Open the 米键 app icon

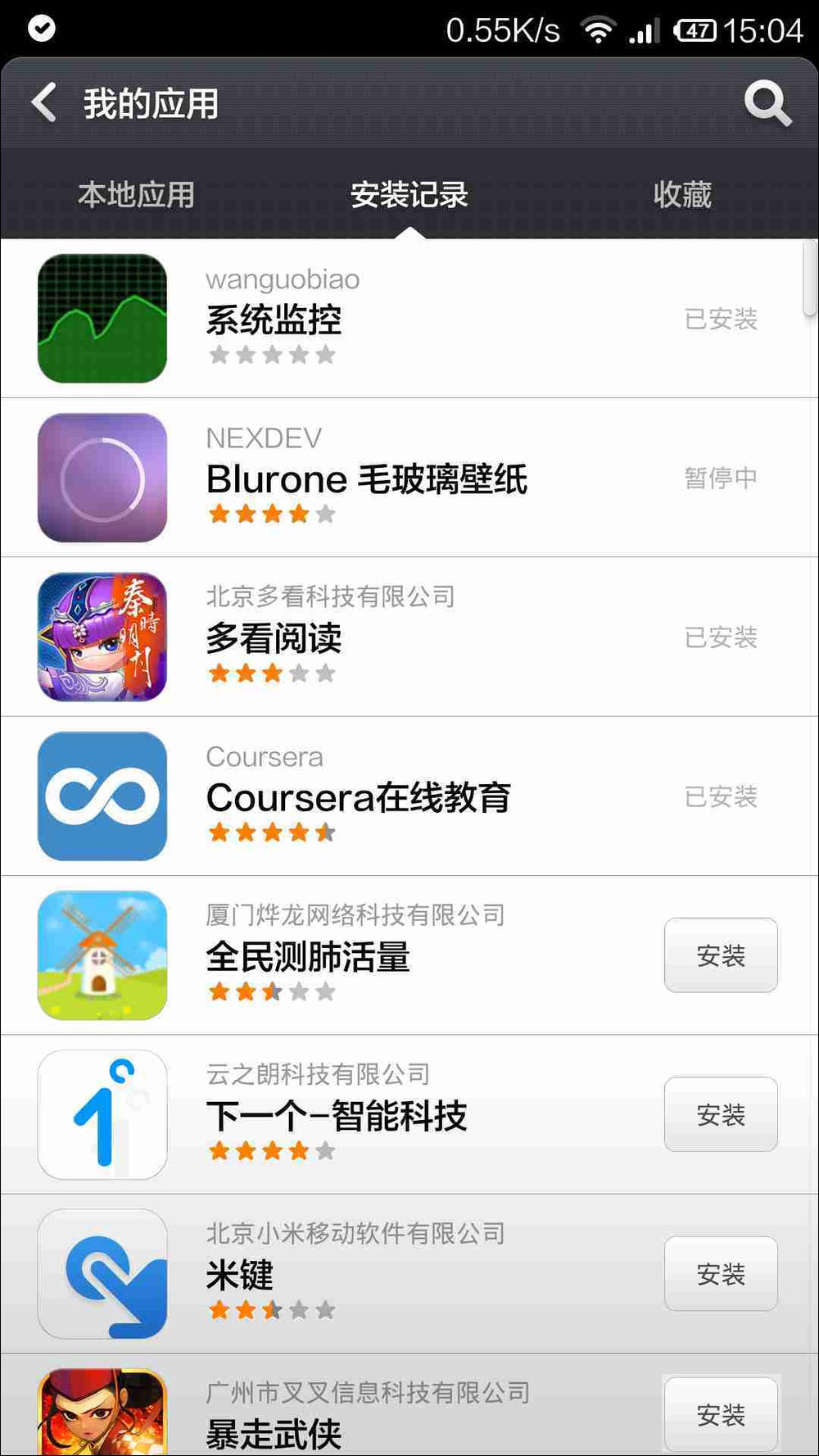(102, 1273)
